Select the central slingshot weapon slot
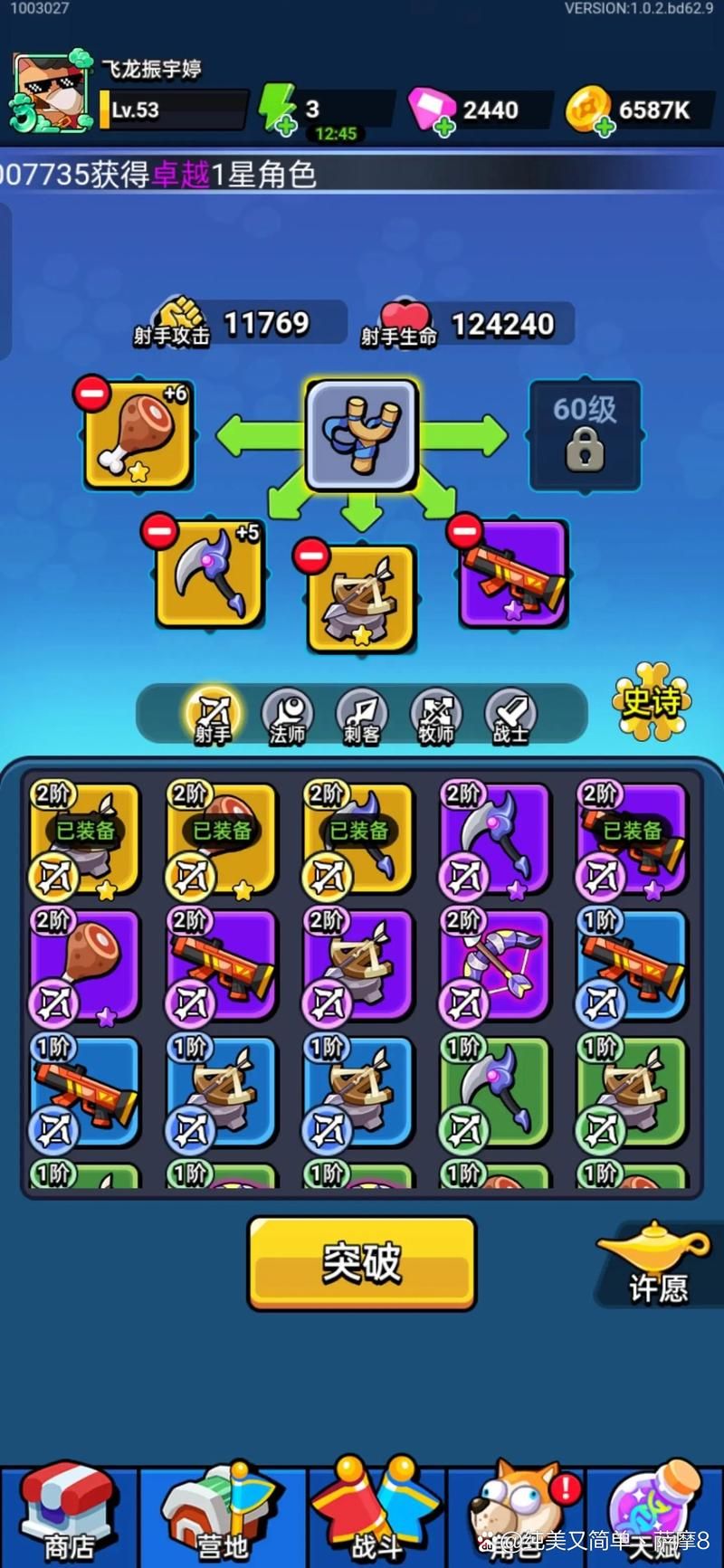 (x=362, y=434)
